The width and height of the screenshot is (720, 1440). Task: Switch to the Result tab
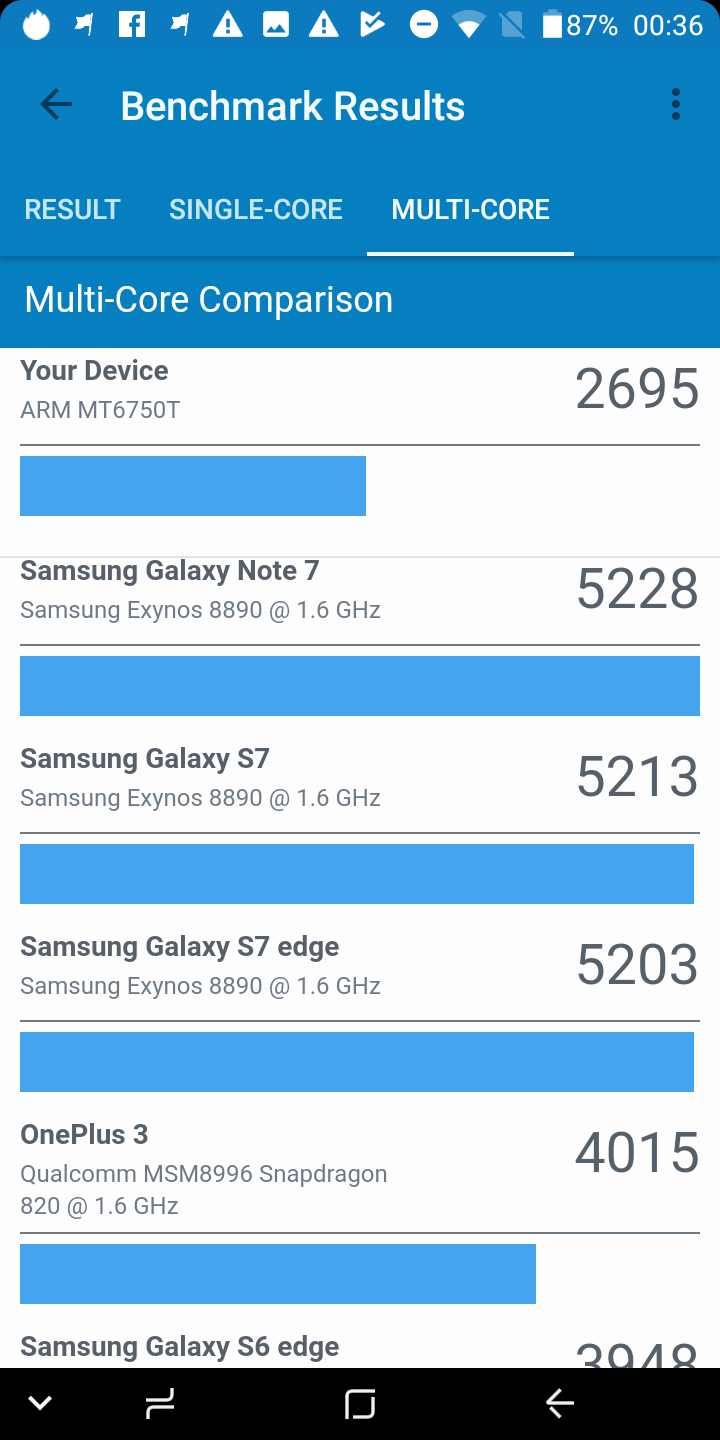pos(72,209)
